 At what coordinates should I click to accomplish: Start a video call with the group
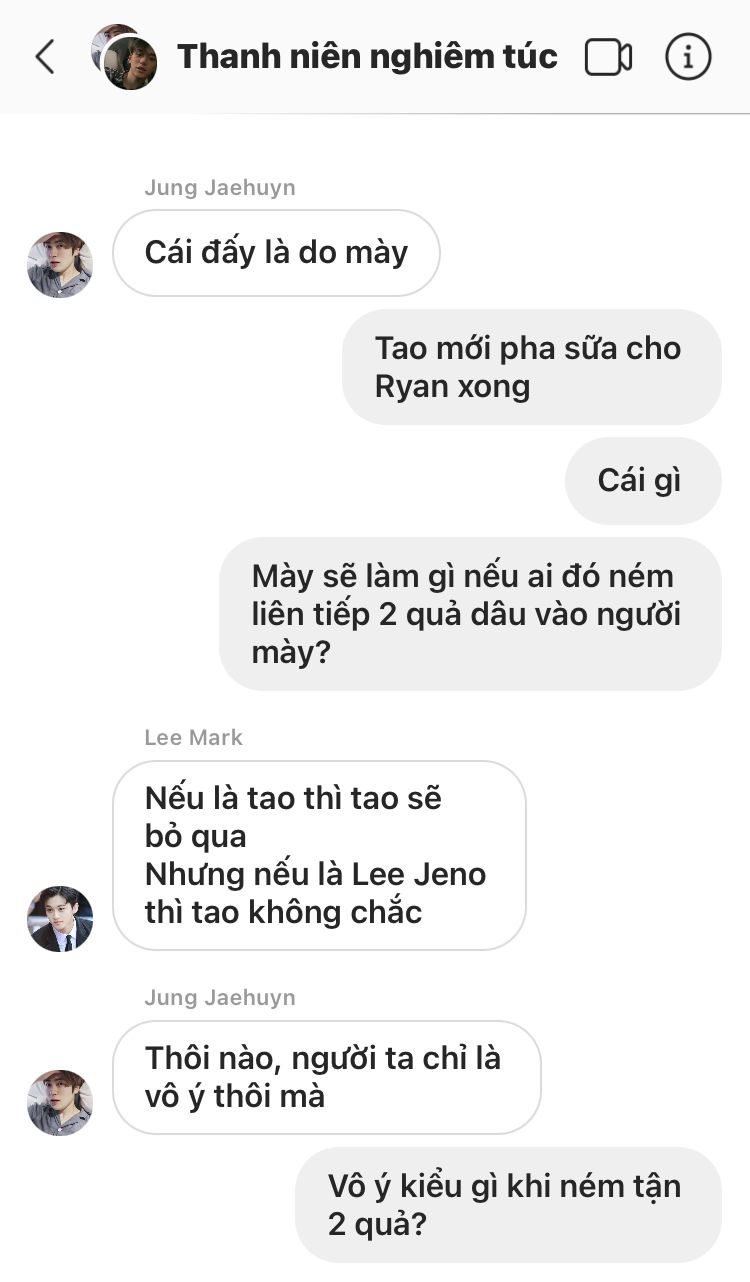(608, 57)
